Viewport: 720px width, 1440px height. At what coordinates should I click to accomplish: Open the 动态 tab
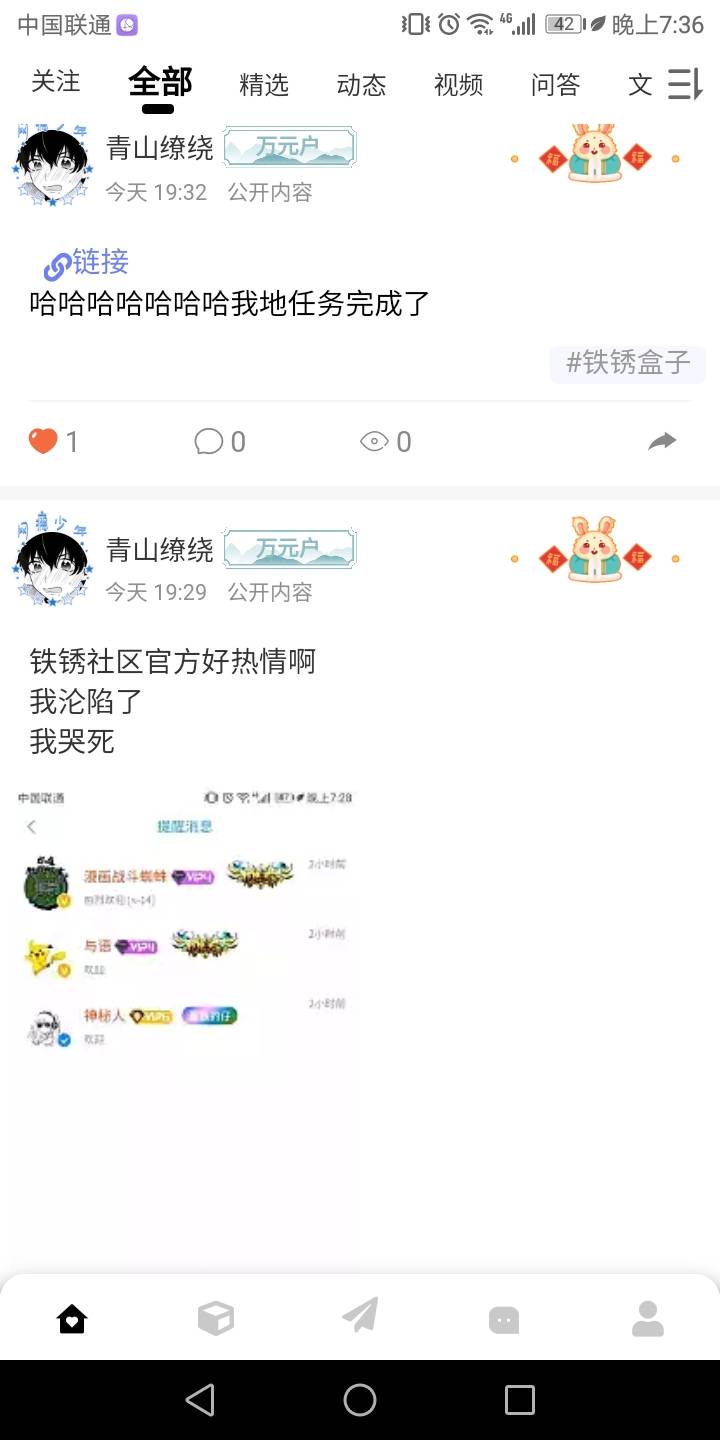(x=361, y=85)
